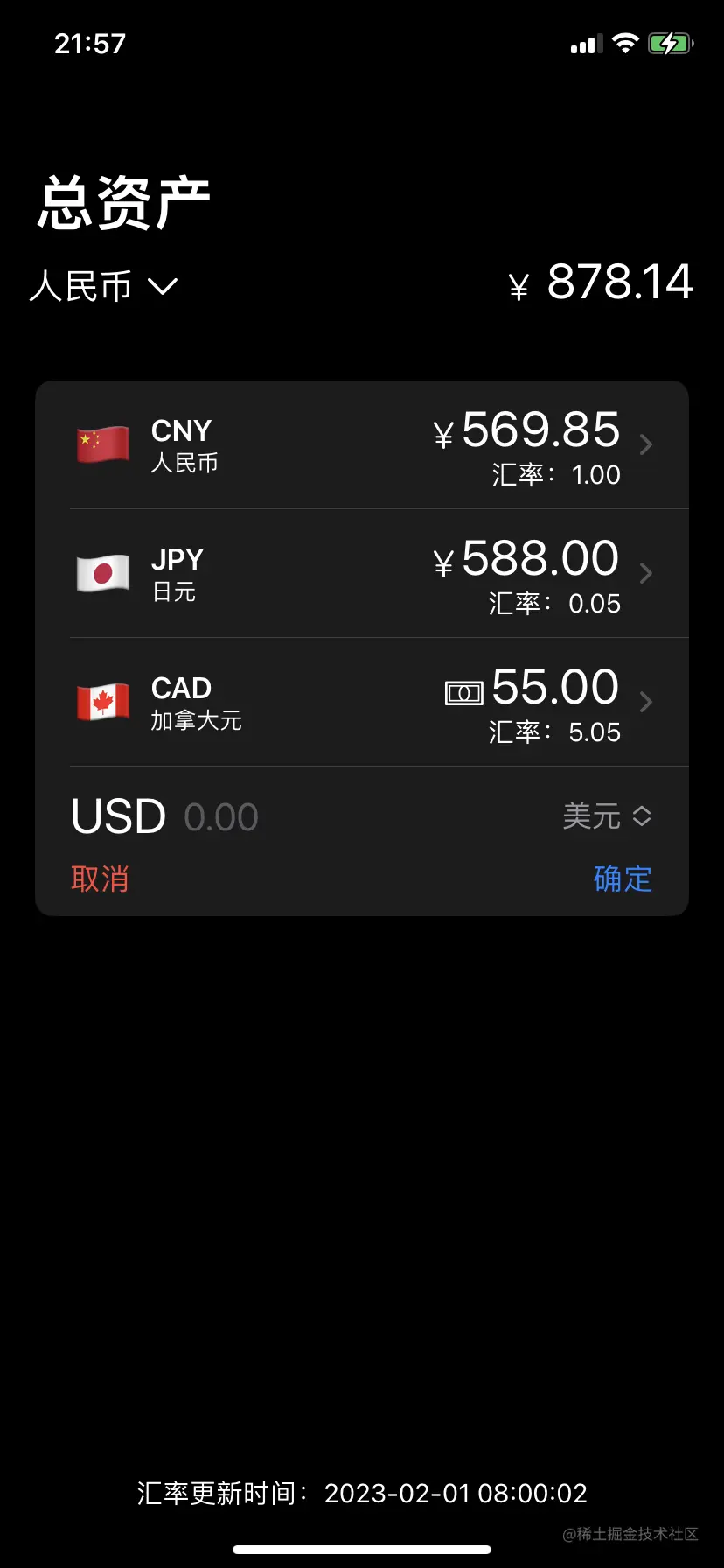This screenshot has width=724, height=1568.
Task: Tap 取消 to cancel adding currency
Action: coord(100,878)
